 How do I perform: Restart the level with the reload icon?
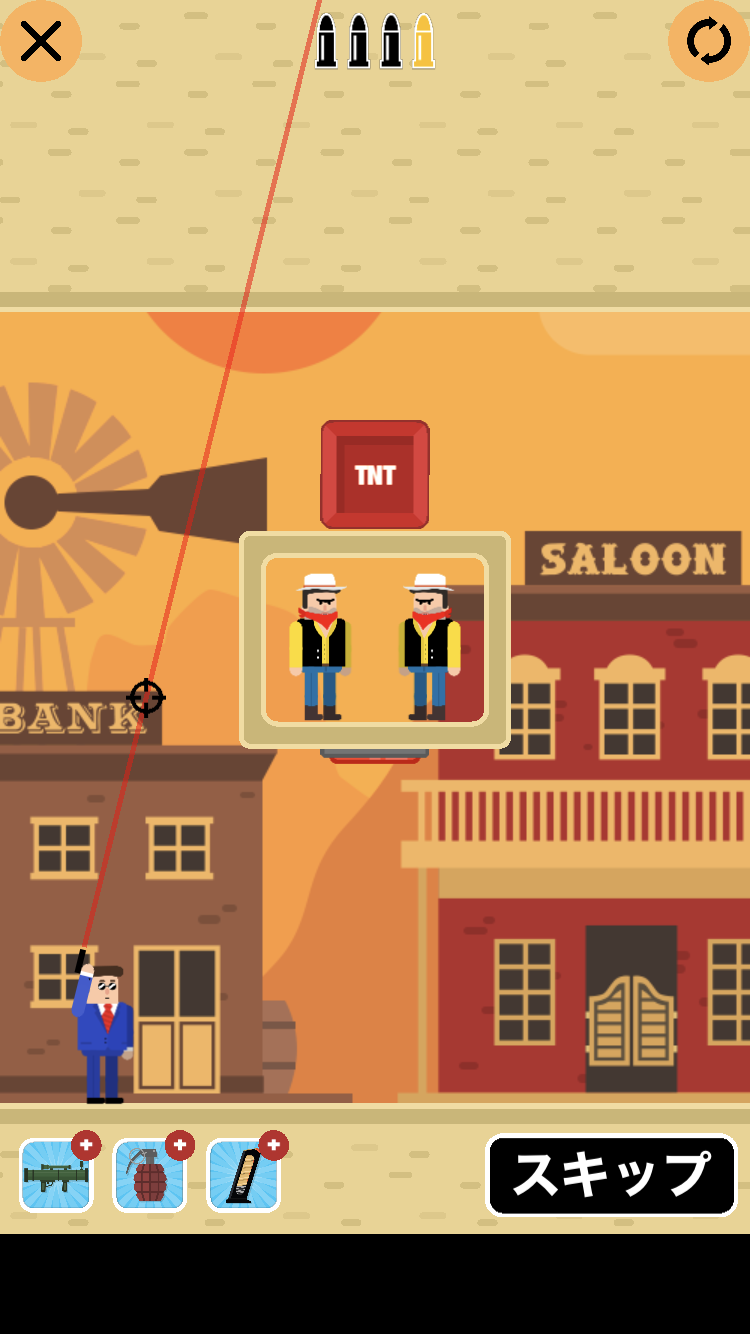[x=709, y=41]
